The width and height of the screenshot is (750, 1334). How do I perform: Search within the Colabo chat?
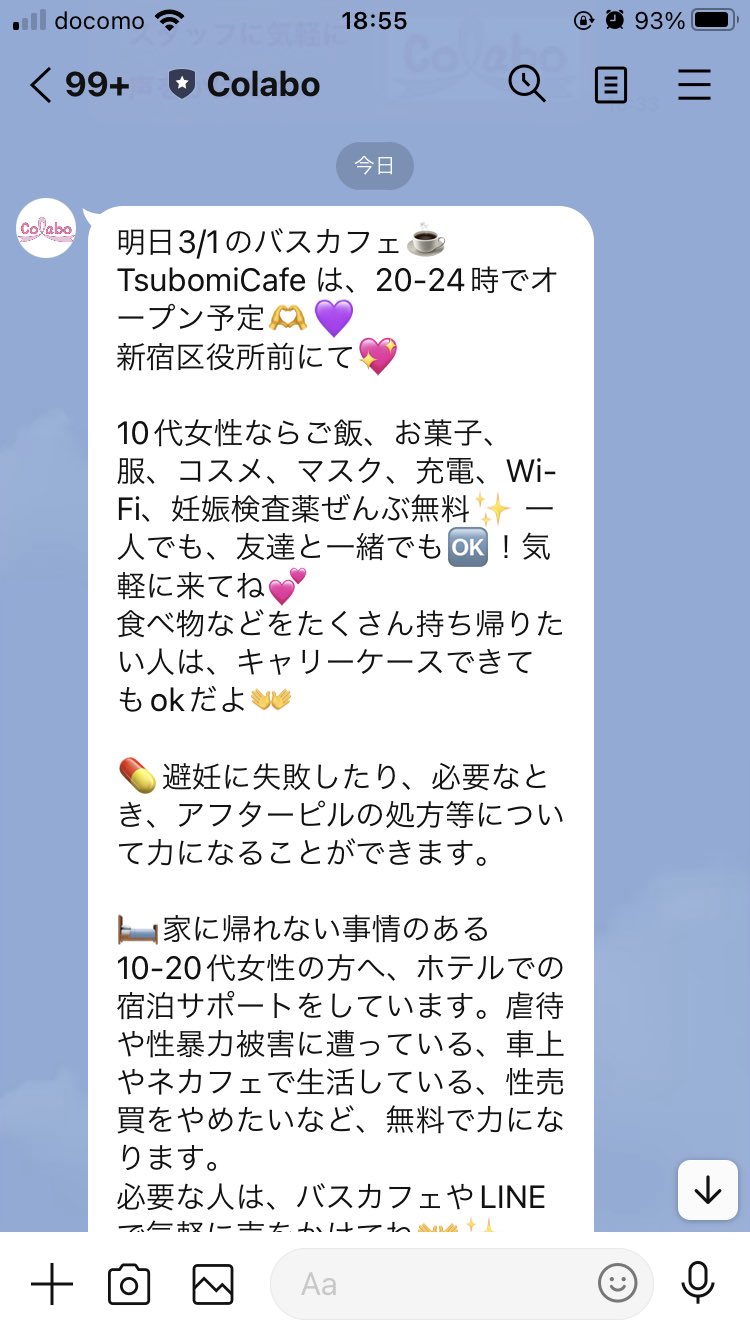[x=526, y=85]
